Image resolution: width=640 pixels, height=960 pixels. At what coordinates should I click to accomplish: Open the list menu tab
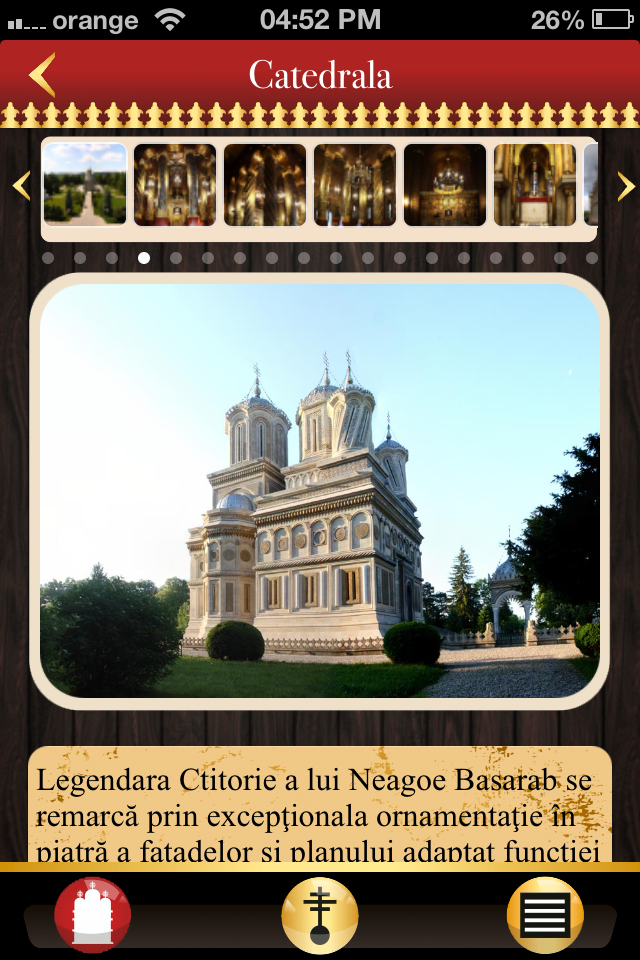pos(545,915)
